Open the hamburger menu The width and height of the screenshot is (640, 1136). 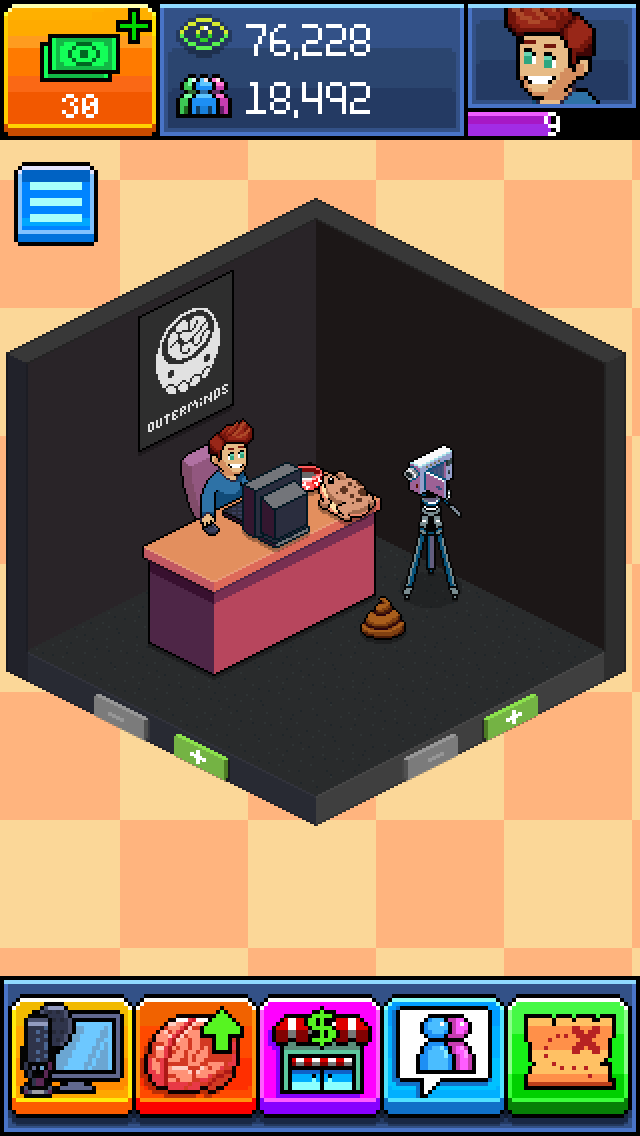click(x=56, y=205)
